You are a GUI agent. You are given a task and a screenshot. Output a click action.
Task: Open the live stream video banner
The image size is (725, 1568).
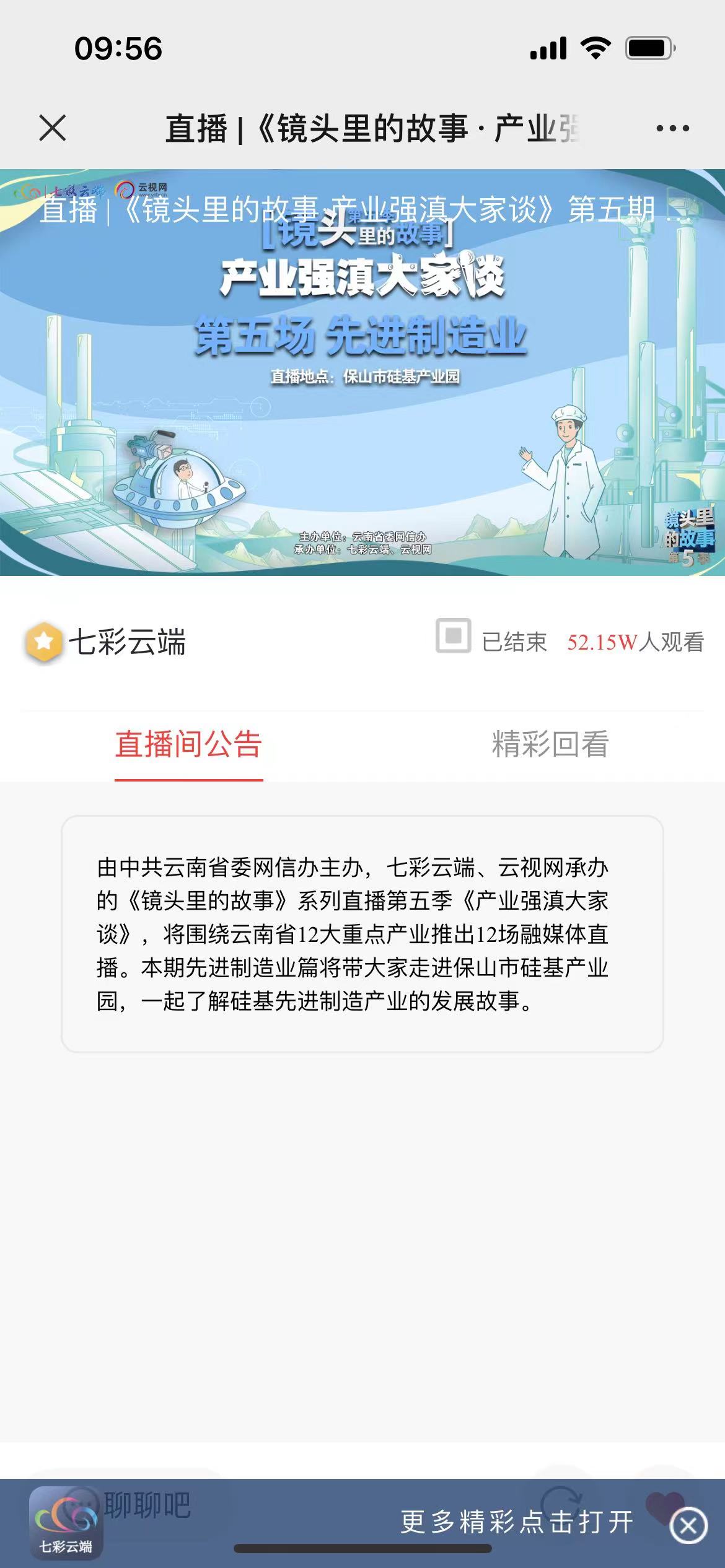362,372
